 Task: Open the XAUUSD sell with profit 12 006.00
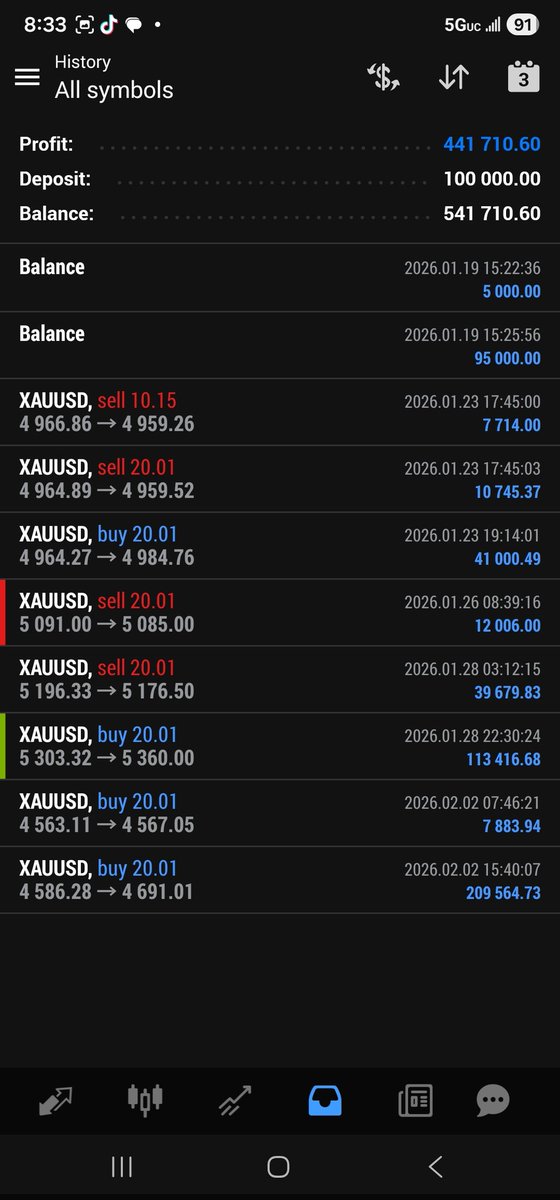pos(280,613)
